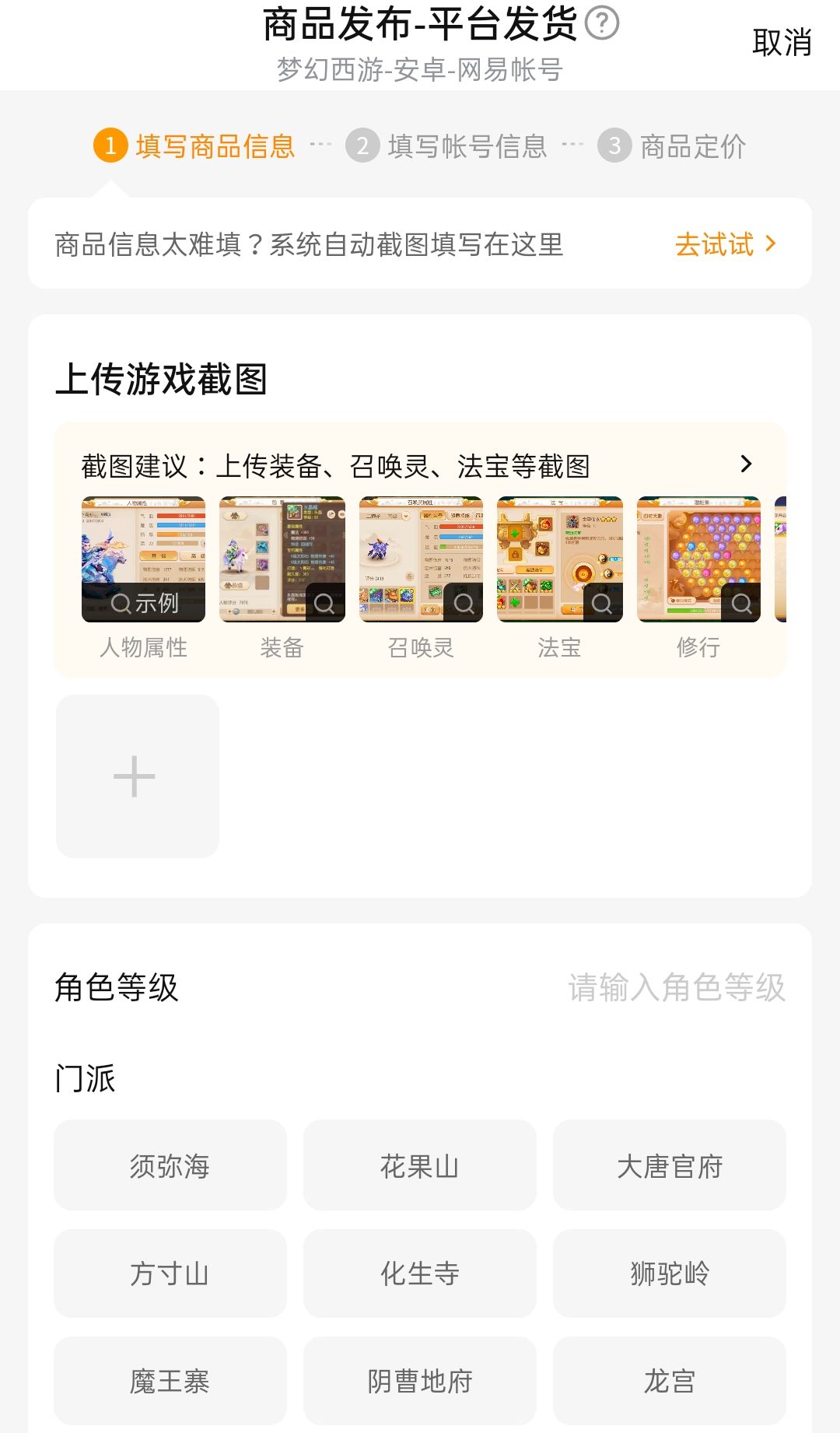
Task: View the 装备 example screenshot
Action: coord(282,559)
